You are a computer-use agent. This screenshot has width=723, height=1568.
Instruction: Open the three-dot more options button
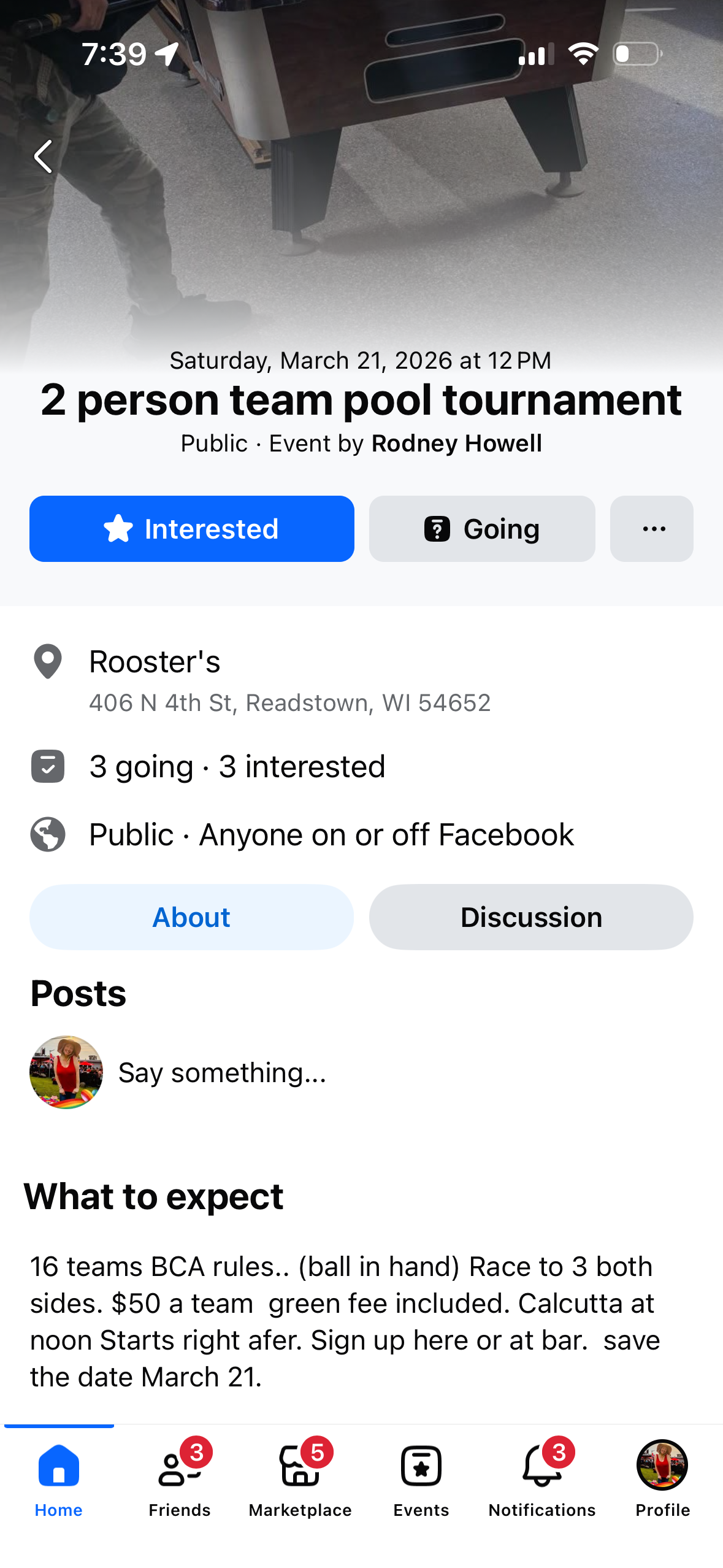pyautogui.click(x=651, y=529)
